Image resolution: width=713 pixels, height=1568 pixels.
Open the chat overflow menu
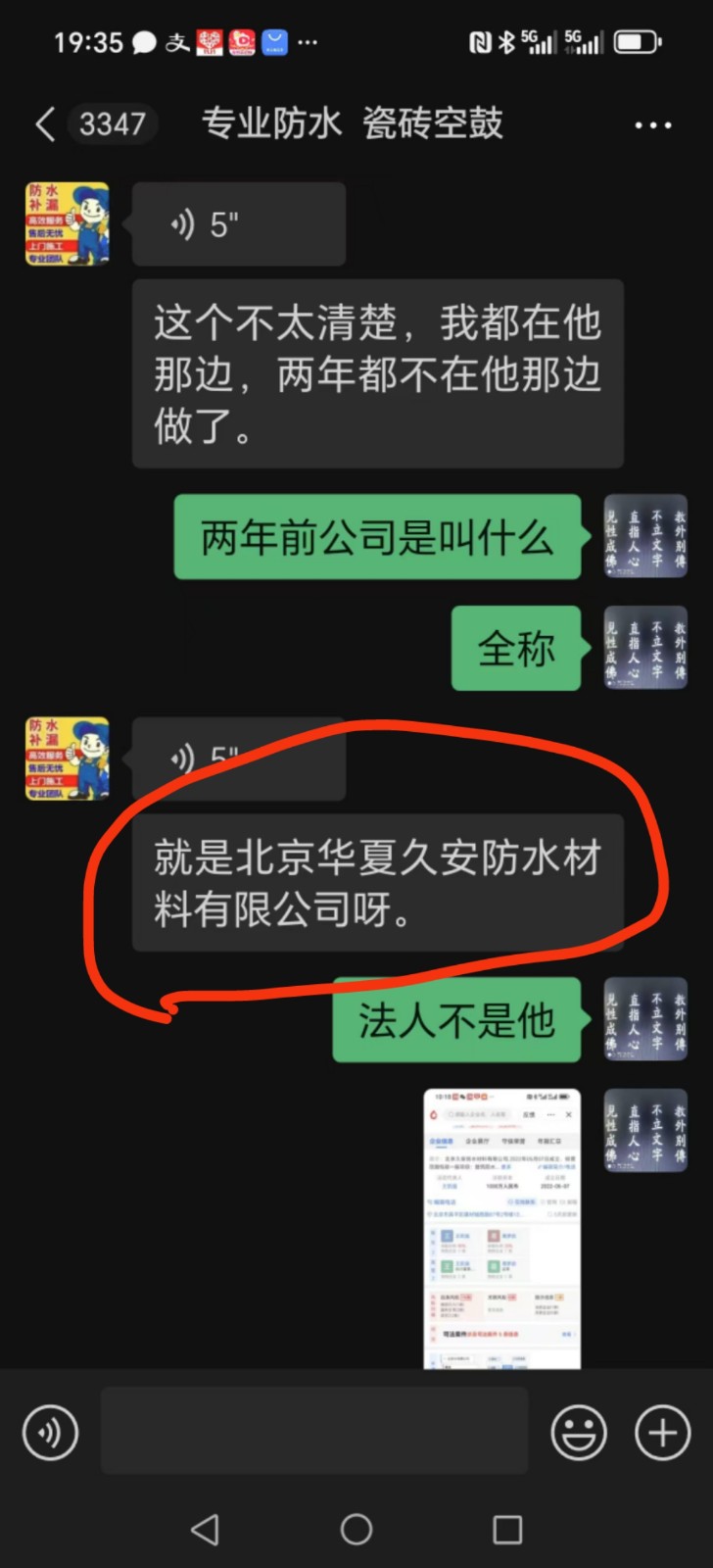[652, 125]
